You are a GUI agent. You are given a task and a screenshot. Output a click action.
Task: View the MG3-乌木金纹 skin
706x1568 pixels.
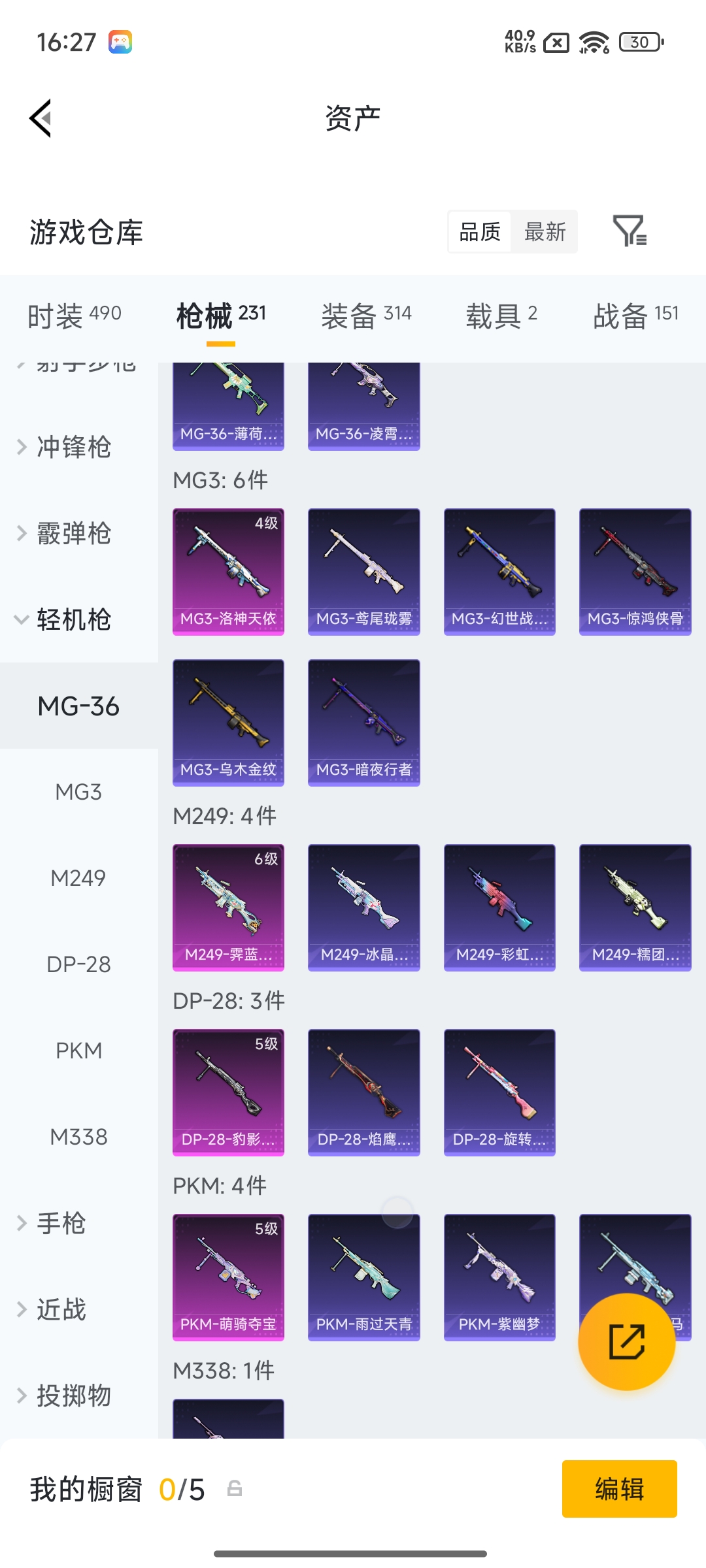coord(228,723)
